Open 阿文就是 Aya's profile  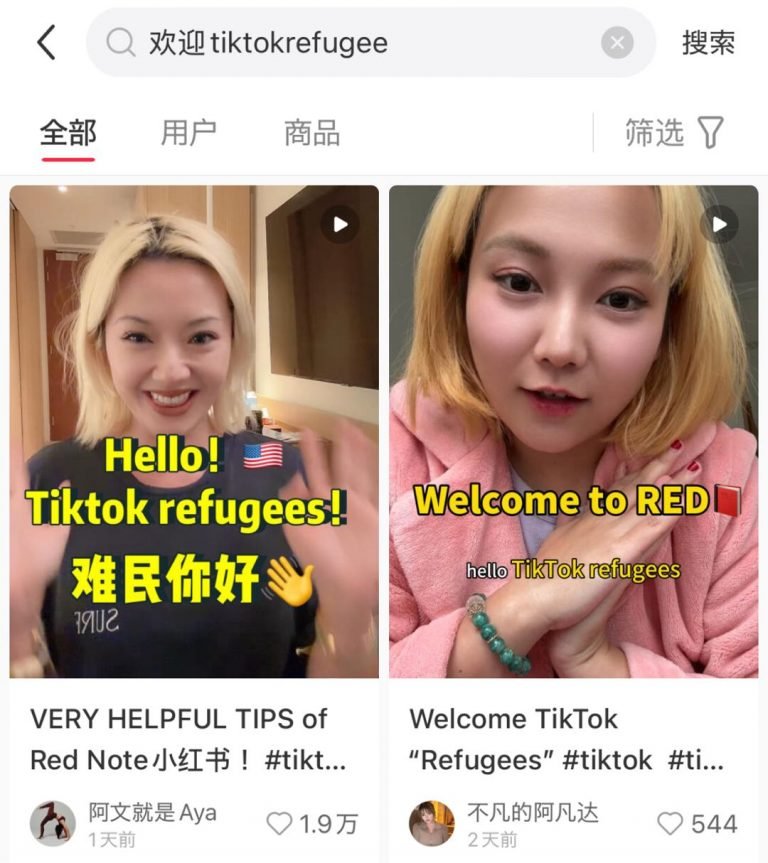(52, 823)
